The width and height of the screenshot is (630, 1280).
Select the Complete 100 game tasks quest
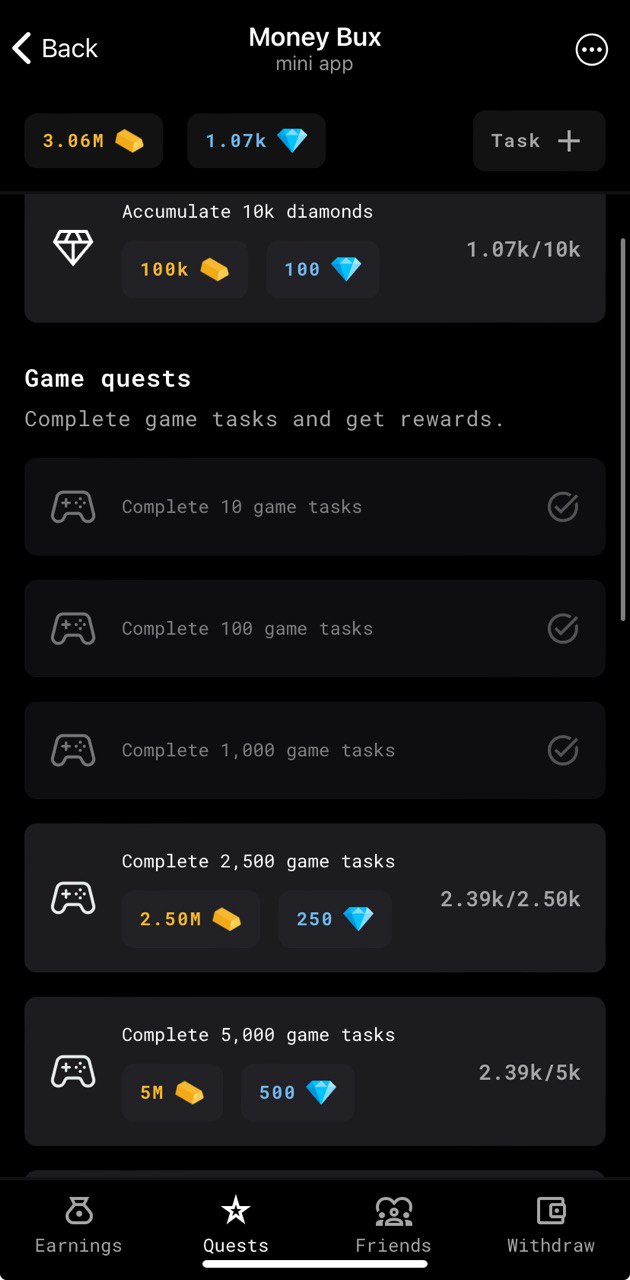314,629
